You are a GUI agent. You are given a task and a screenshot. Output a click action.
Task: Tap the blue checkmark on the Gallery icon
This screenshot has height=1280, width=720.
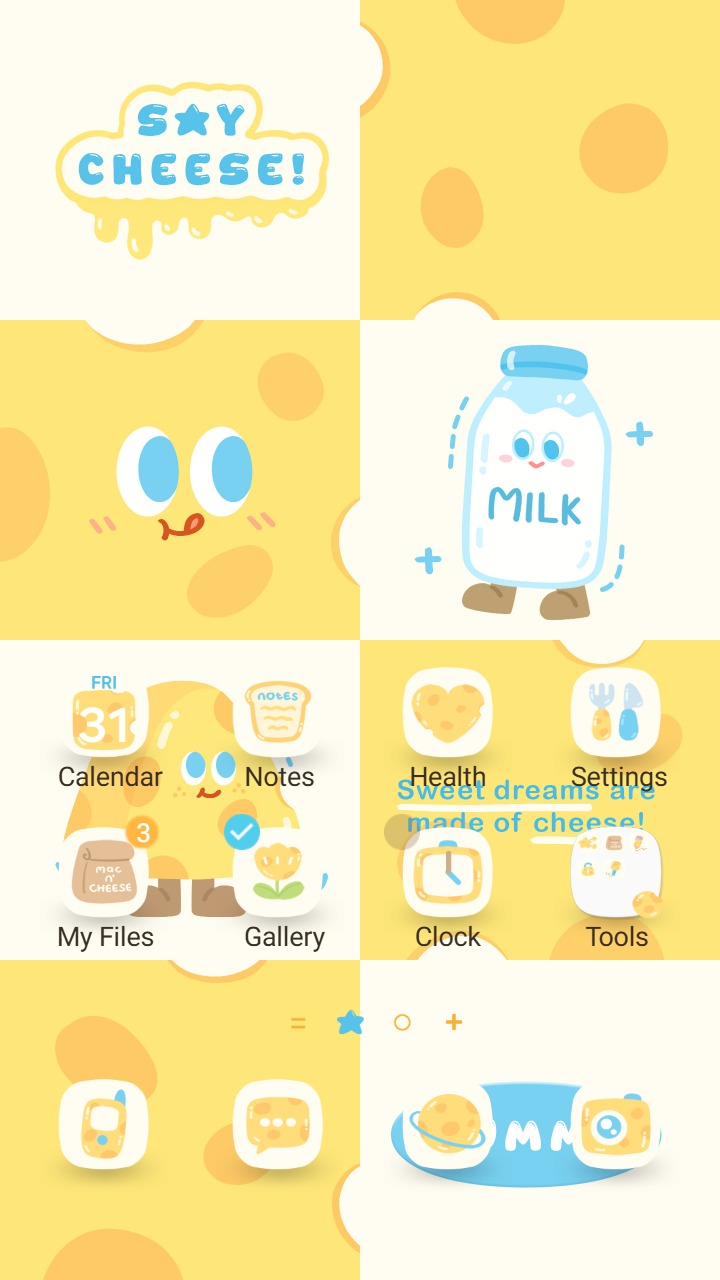pyautogui.click(x=240, y=832)
